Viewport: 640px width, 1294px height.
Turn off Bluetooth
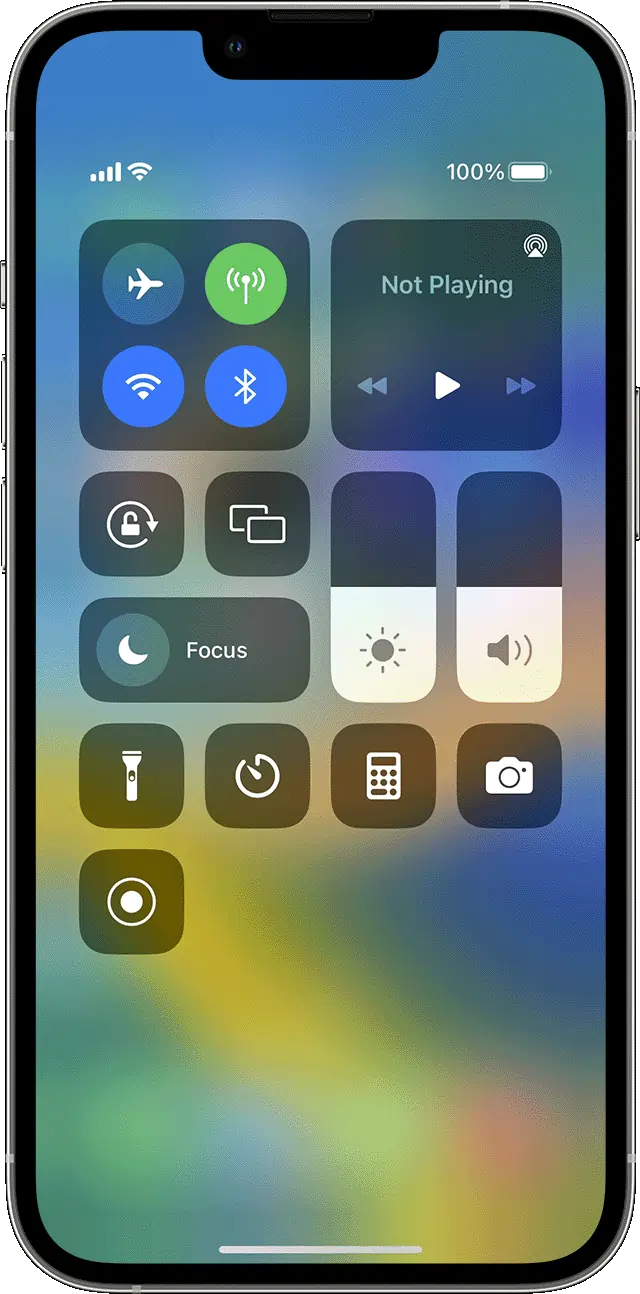(x=245, y=387)
